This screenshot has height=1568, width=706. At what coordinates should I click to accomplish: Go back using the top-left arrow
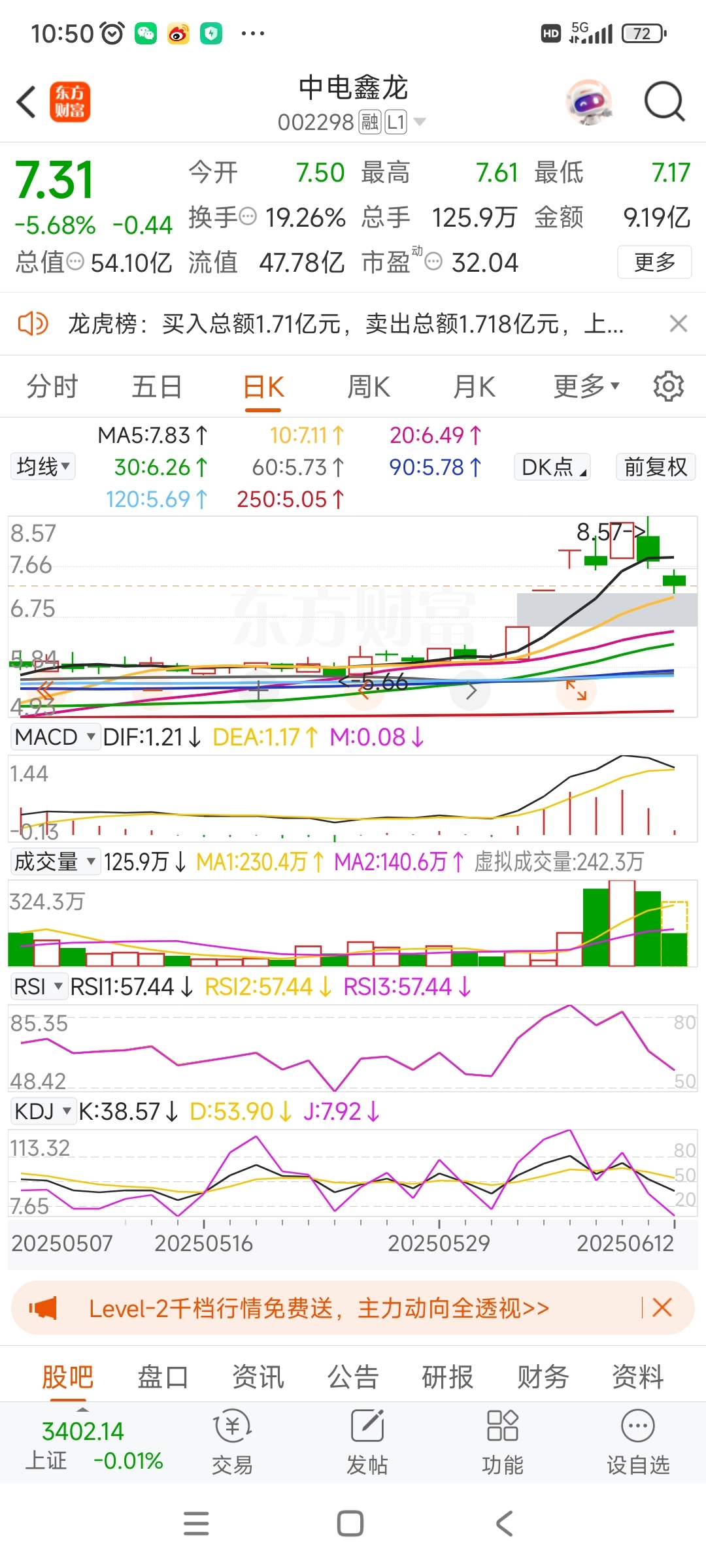click(x=26, y=103)
